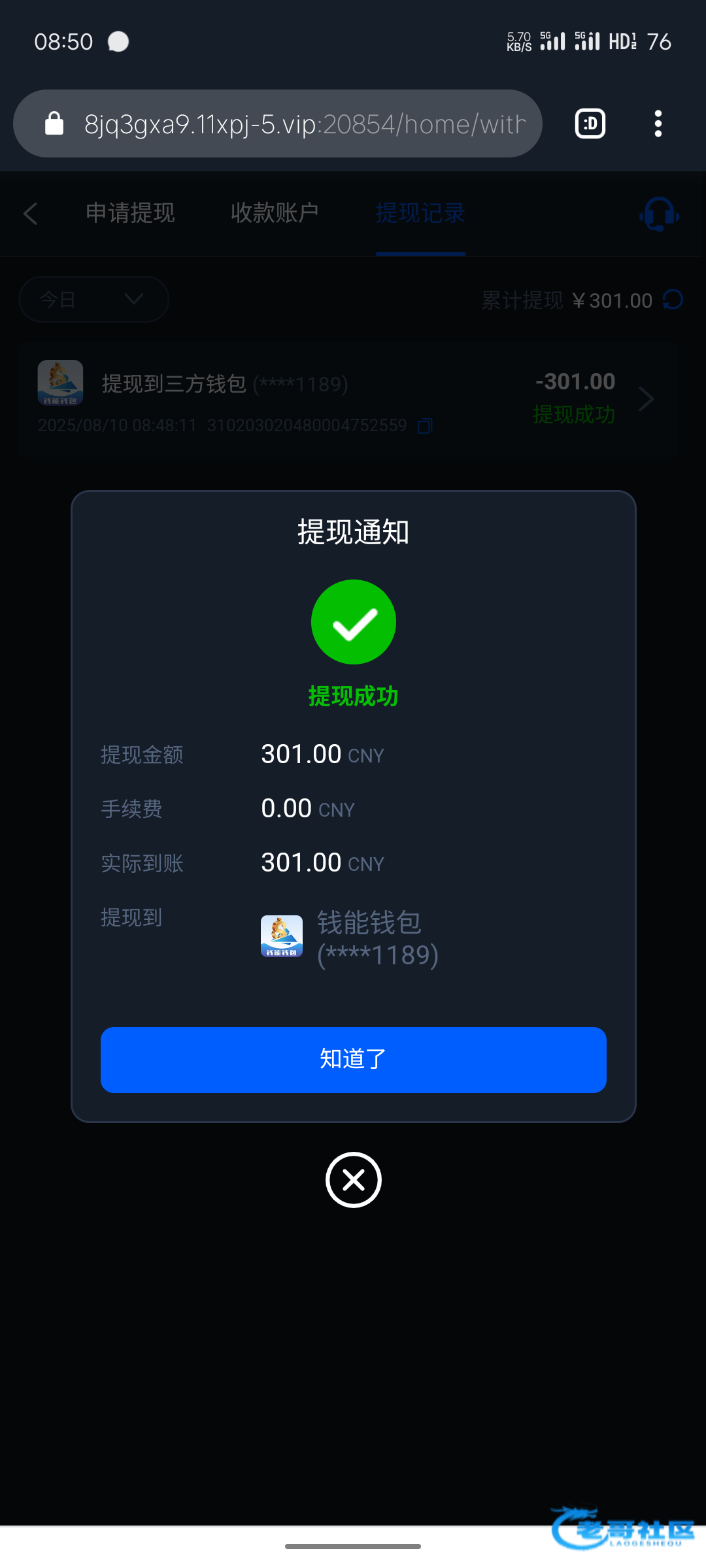This screenshot has width=706, height=1568.
Task: Refresh the 累计提现 total
Action: tap(673, 300)
